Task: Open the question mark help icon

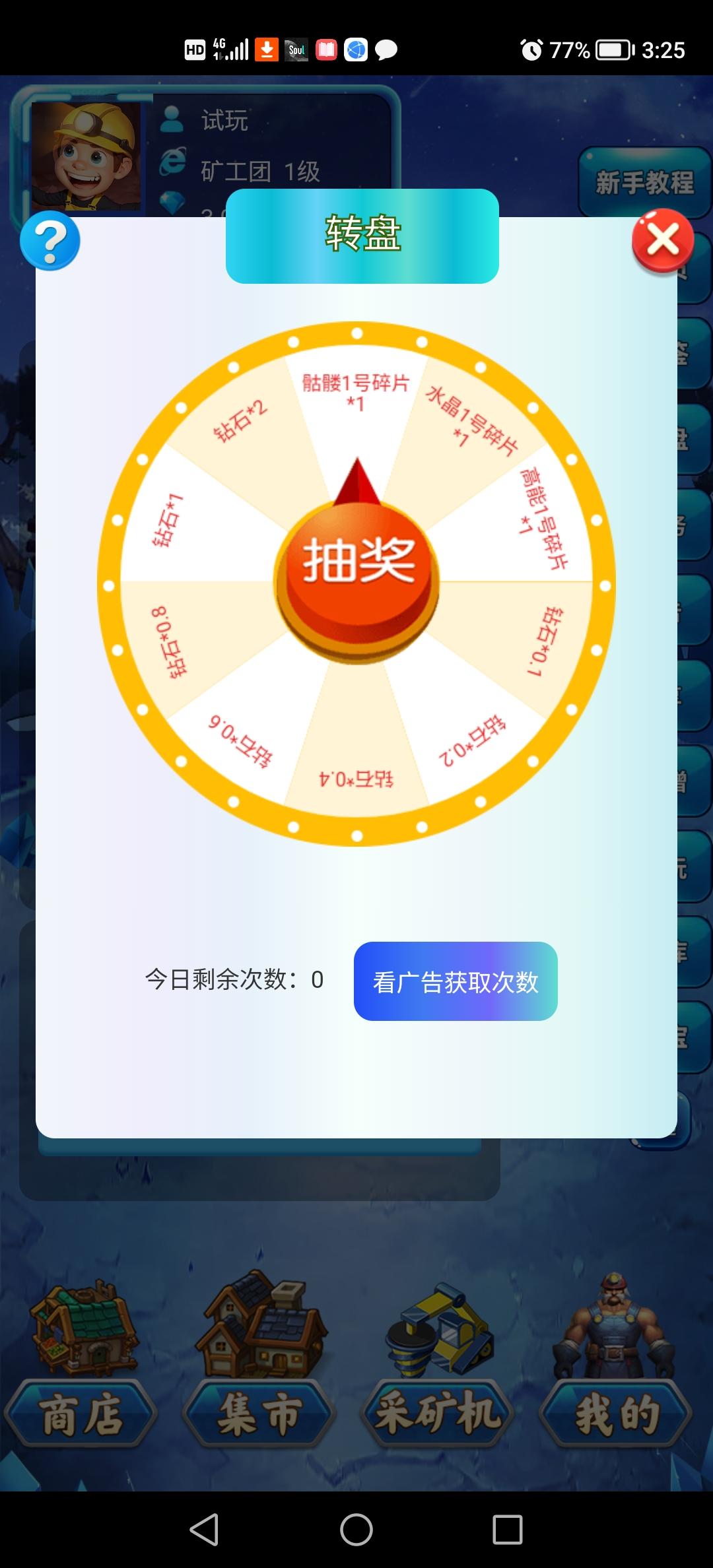Action: (x=50, y=241)
